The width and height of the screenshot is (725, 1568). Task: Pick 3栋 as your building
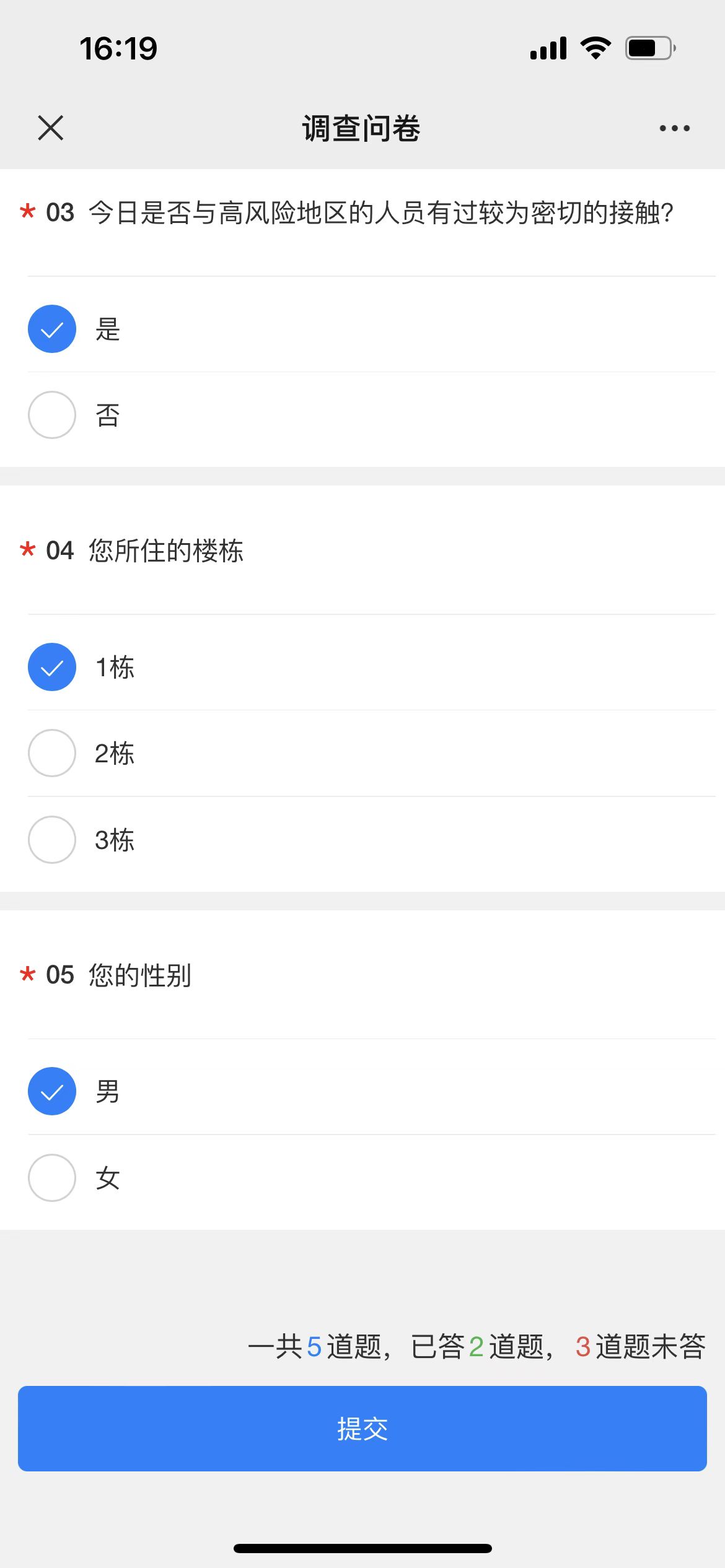click(x=52, y=840)
